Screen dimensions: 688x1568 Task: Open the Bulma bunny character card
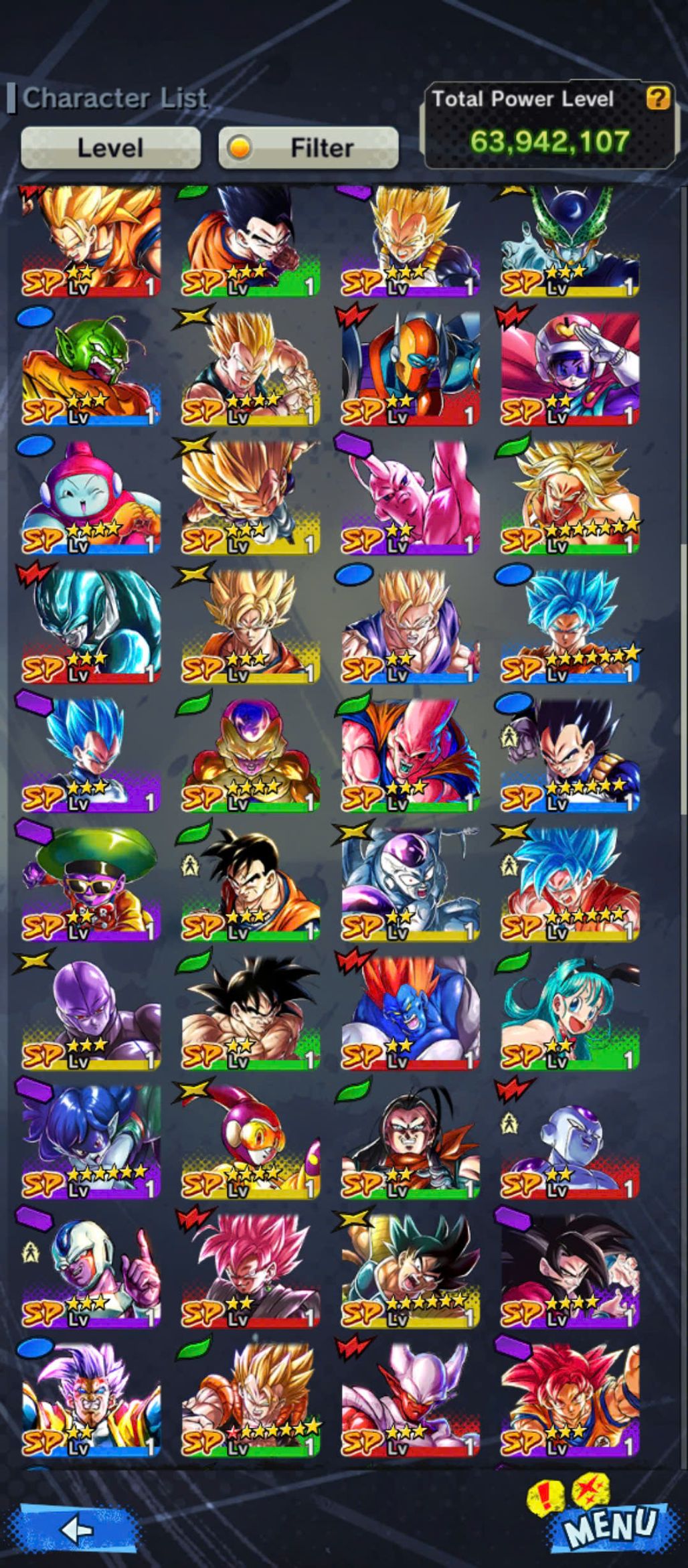pyautogui.click(x=570, y=1012)
